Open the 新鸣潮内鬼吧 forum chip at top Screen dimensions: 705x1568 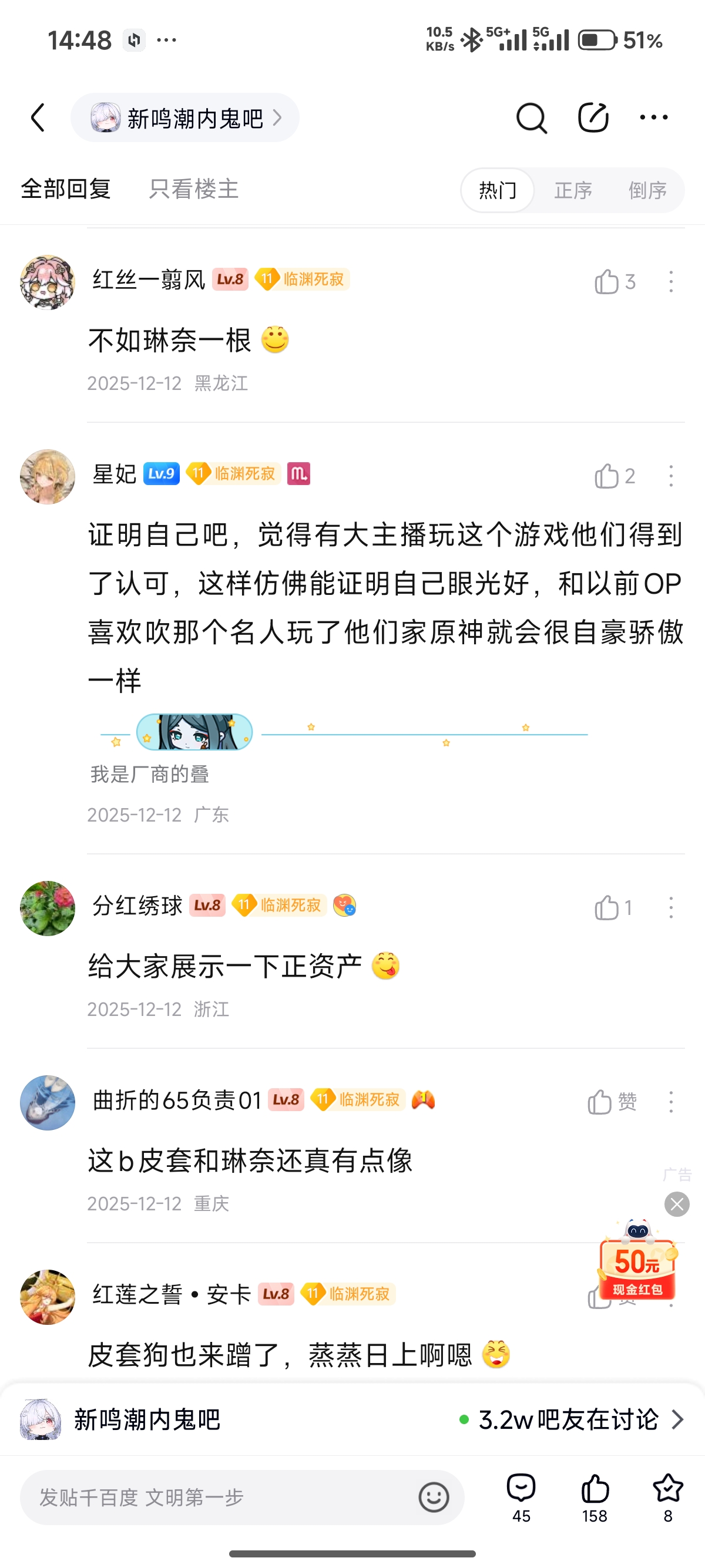[185, 117]
